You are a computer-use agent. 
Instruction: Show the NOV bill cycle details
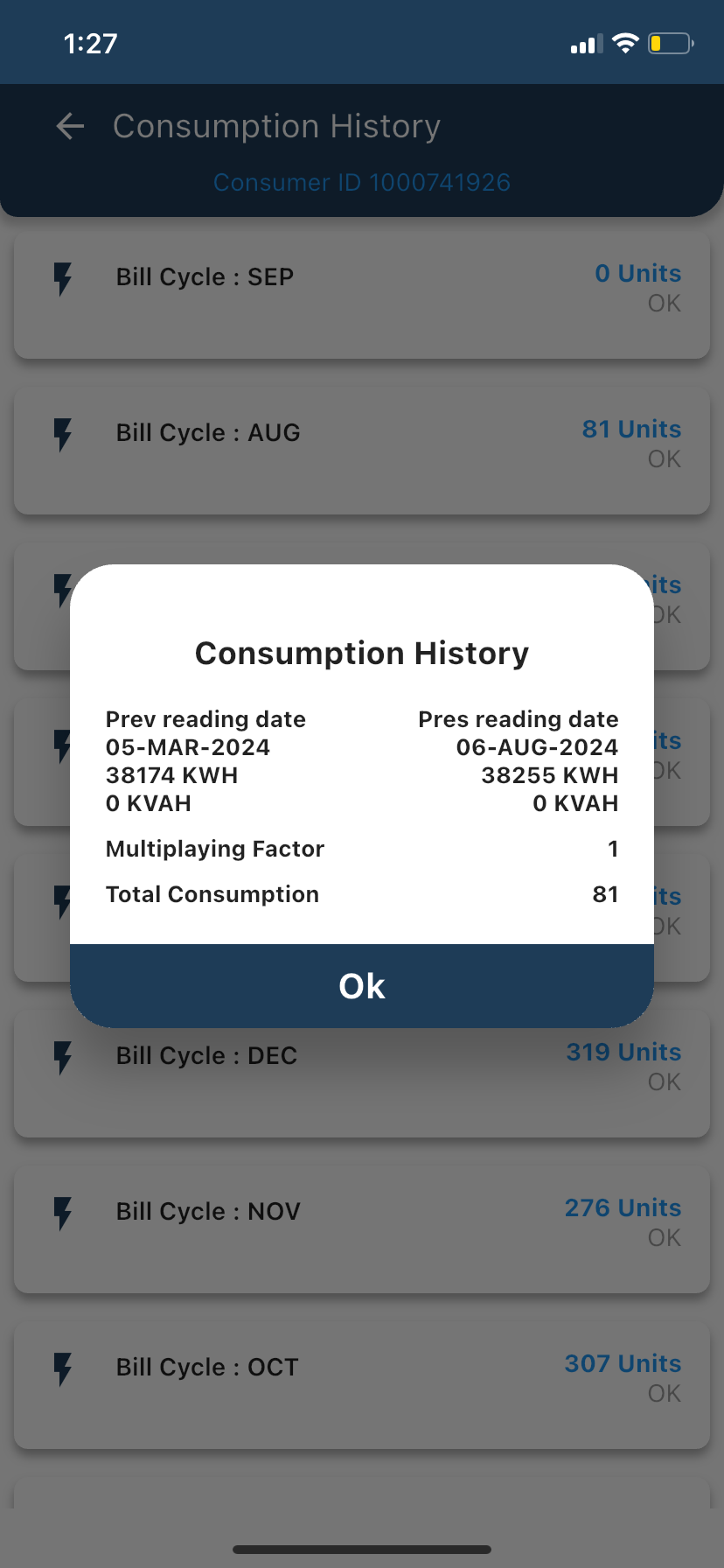(362, 1228)
